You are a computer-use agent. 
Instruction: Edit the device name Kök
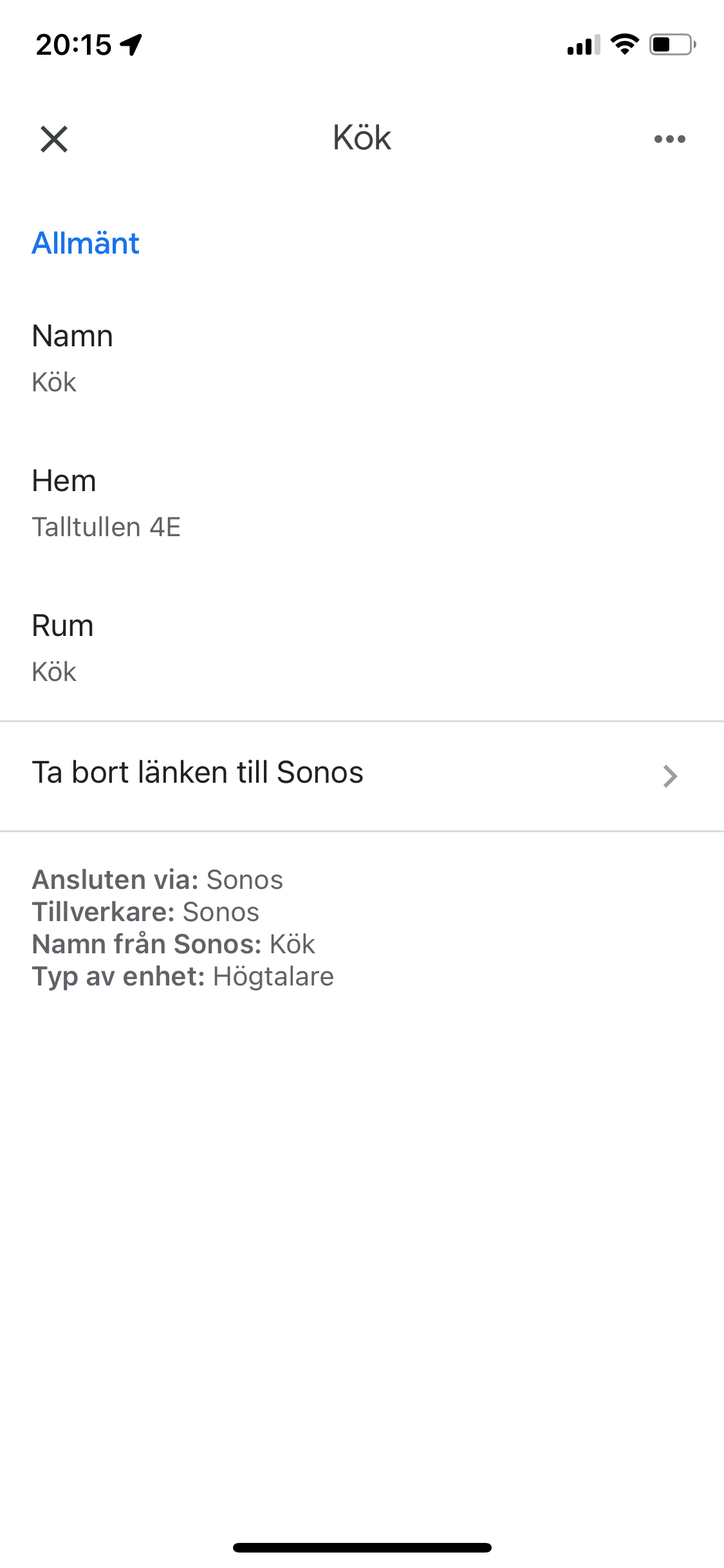click(362, 359)
